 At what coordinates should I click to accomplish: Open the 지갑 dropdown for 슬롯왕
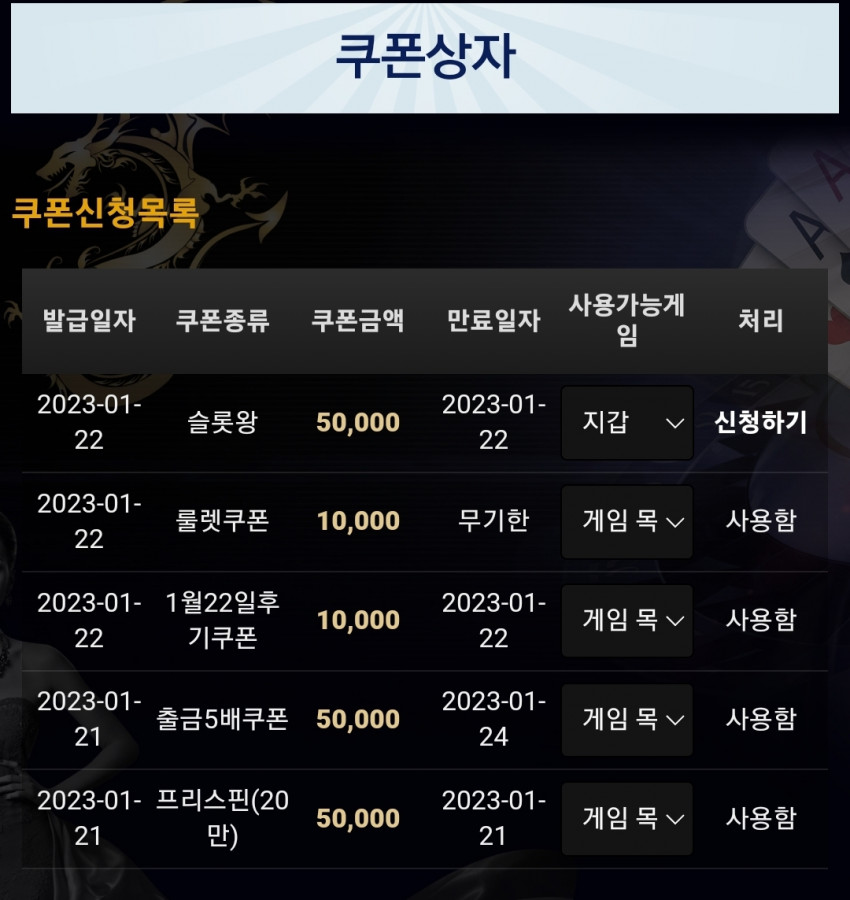point(627,423)
